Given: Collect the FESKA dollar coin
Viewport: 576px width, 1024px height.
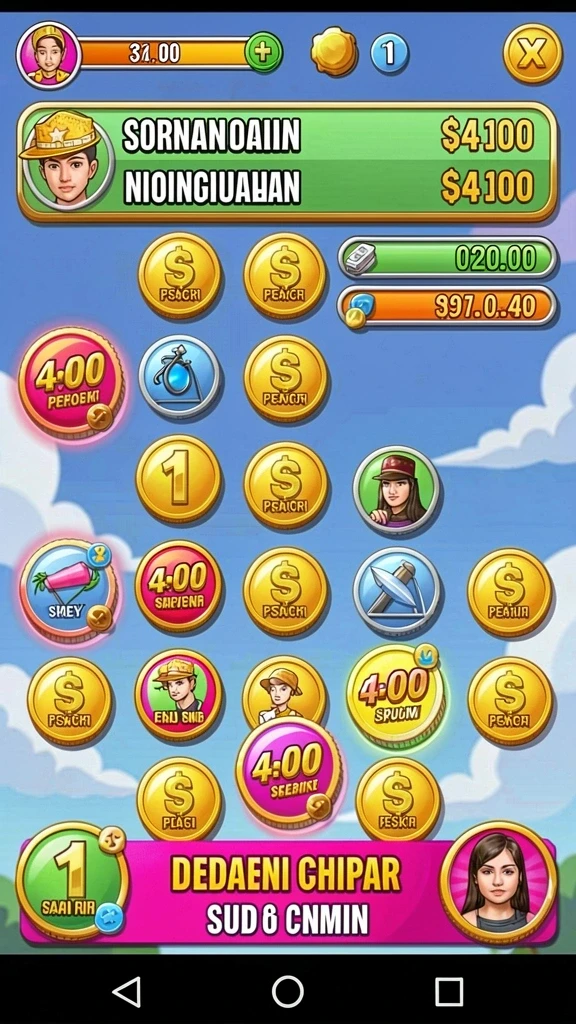Looking at the screenshot, I should click(x=398, y=801).
